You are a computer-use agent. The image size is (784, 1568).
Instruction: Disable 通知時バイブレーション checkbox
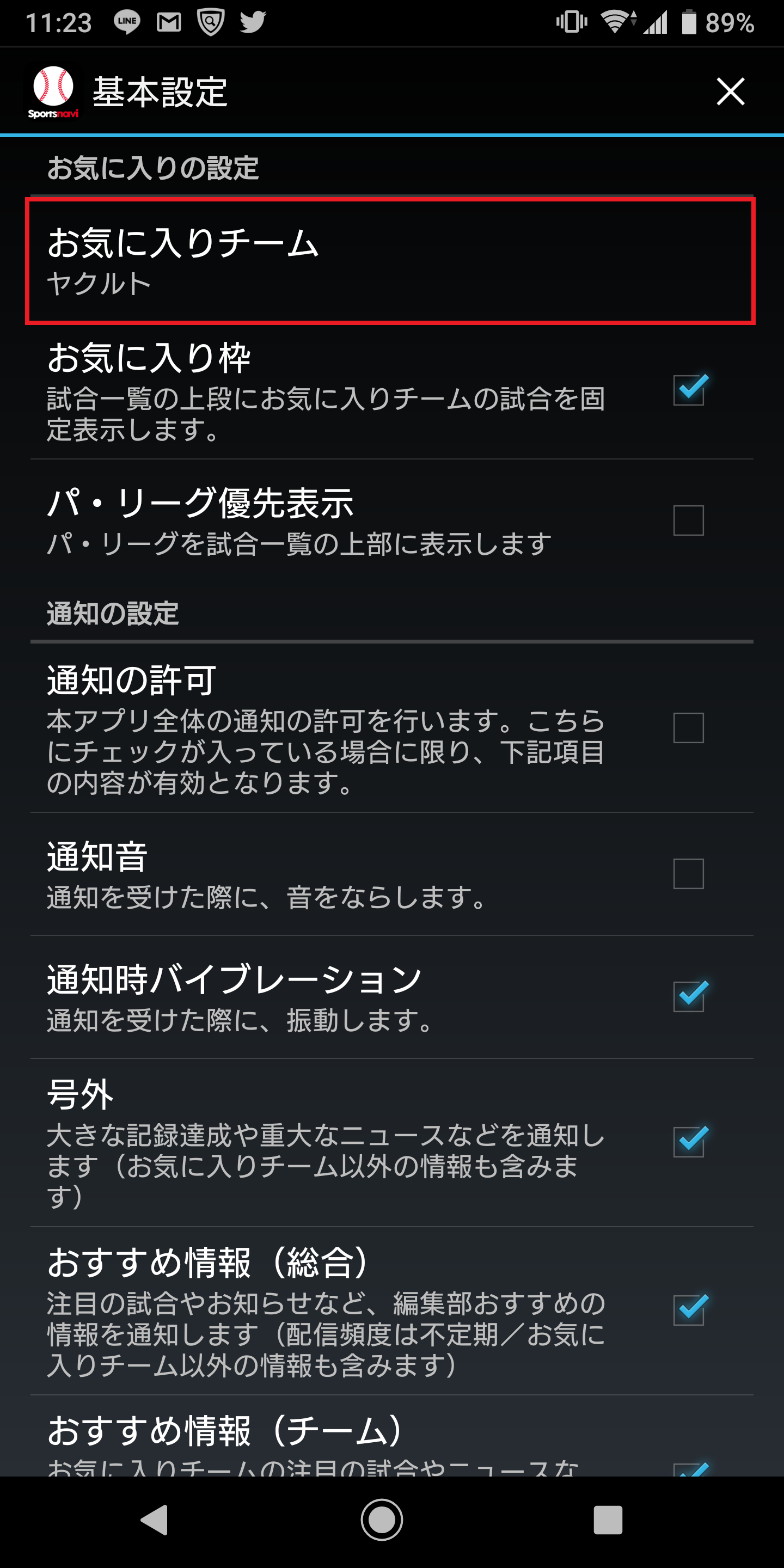[x=688, y=996]
